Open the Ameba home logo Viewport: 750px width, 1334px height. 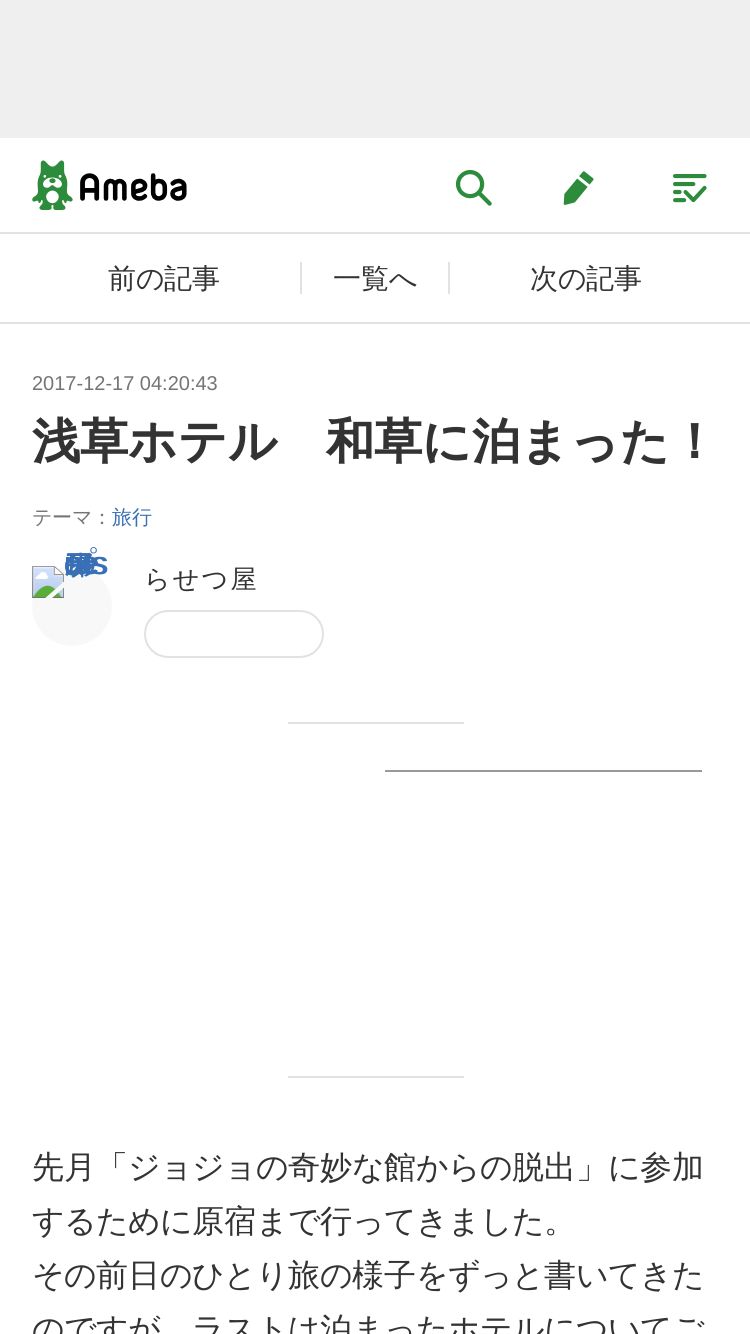coord(110,186)
